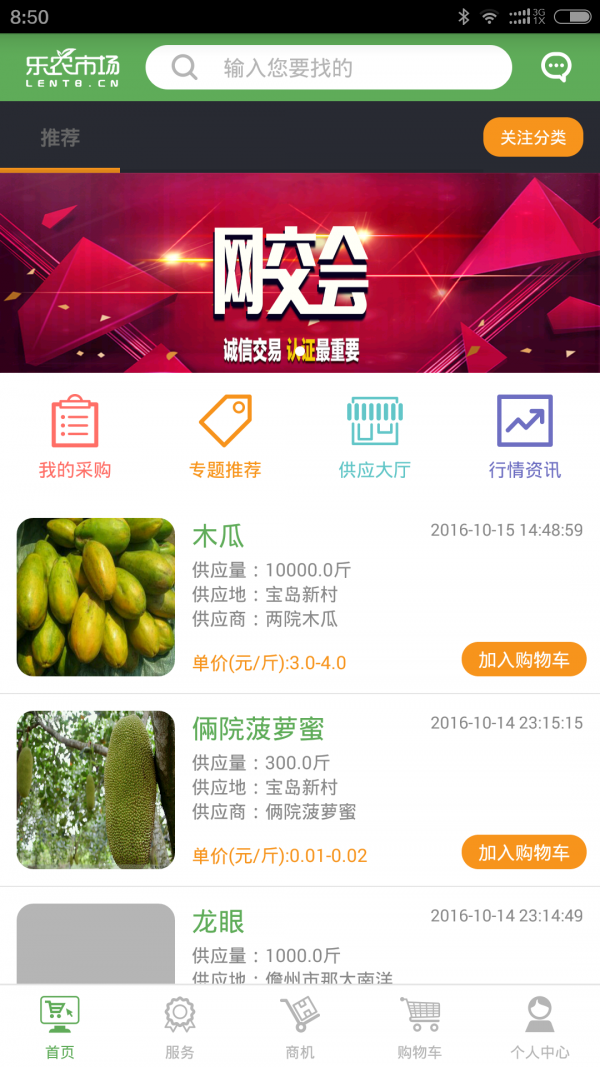600x1067 pixels.
Task: Switch to the 服务 tab
Action: tap(180, 1027)
